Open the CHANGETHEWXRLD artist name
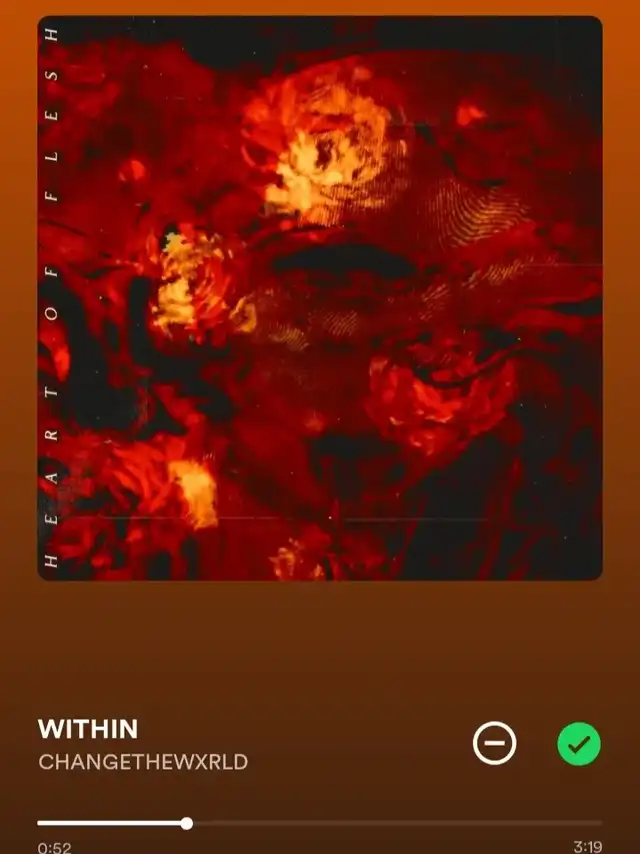Viewport: 640px width, 854px height. click(x=143, y=762)
